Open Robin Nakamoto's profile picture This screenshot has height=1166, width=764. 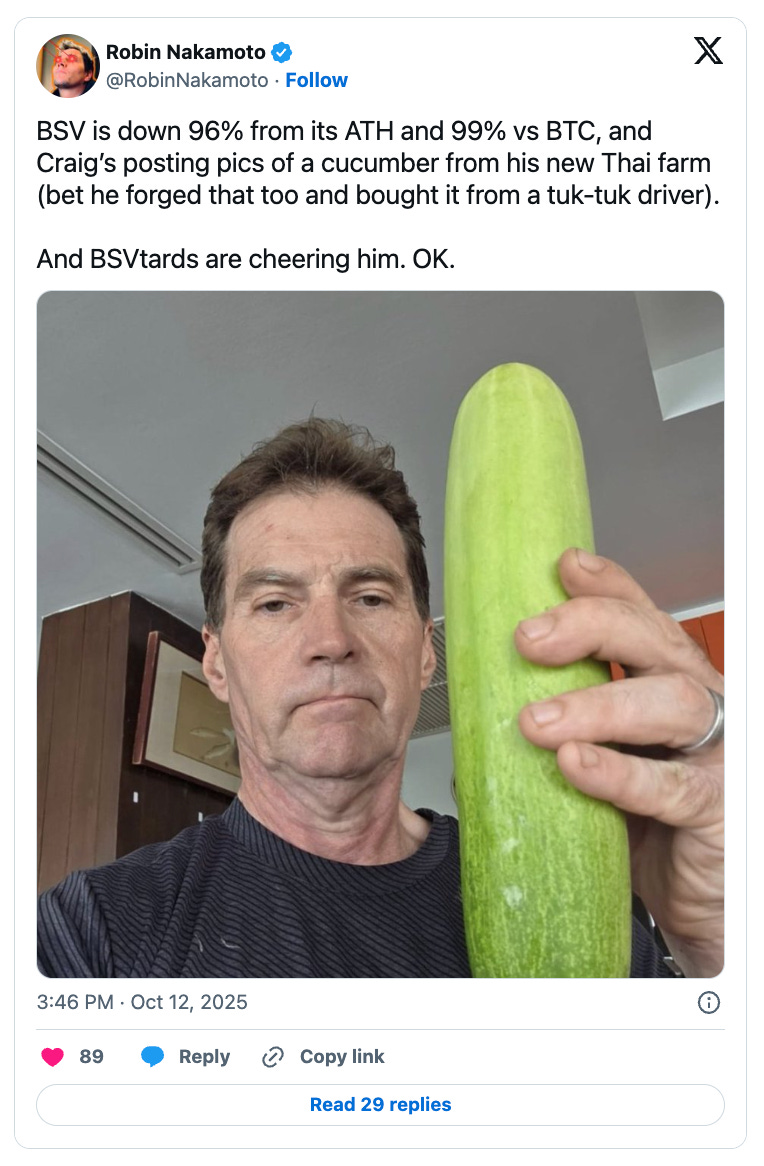point(68,66)
